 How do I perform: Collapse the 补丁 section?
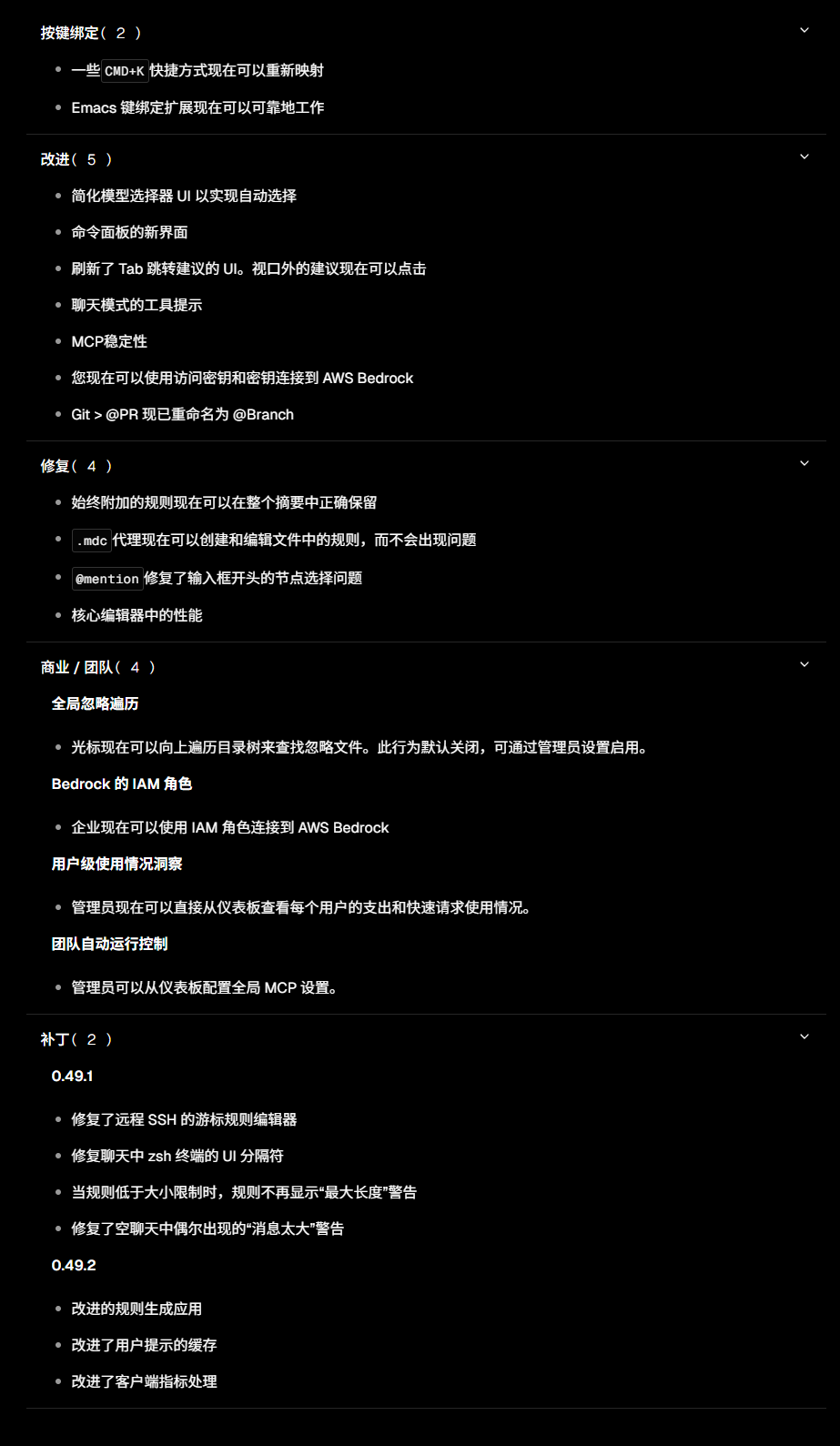pyautogui.click(x=804, y=1037)
